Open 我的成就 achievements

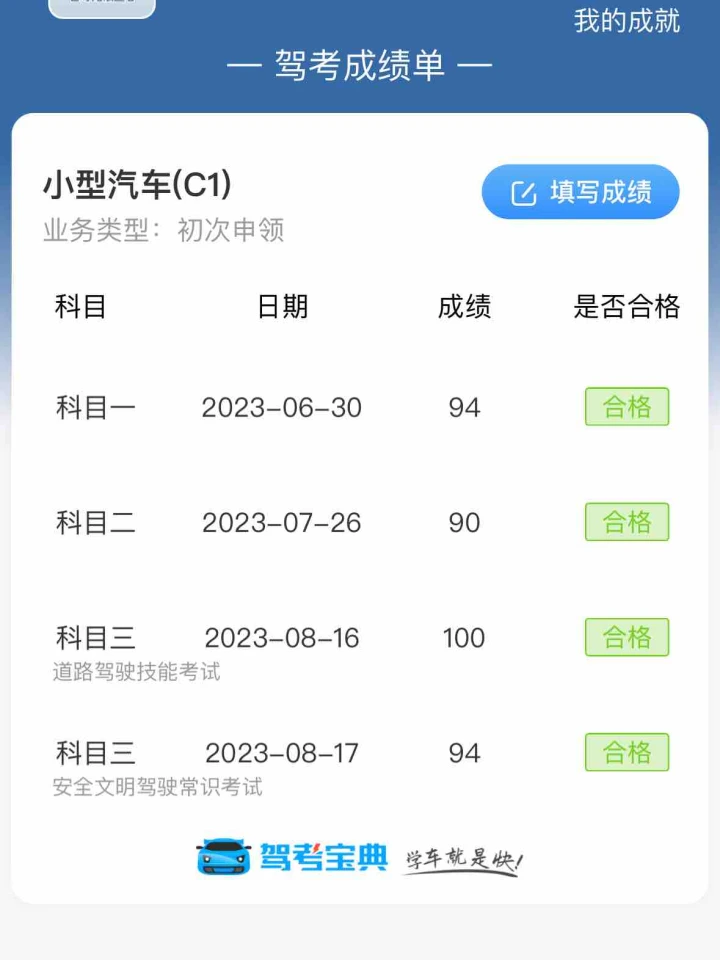click(x=627, y=21)
